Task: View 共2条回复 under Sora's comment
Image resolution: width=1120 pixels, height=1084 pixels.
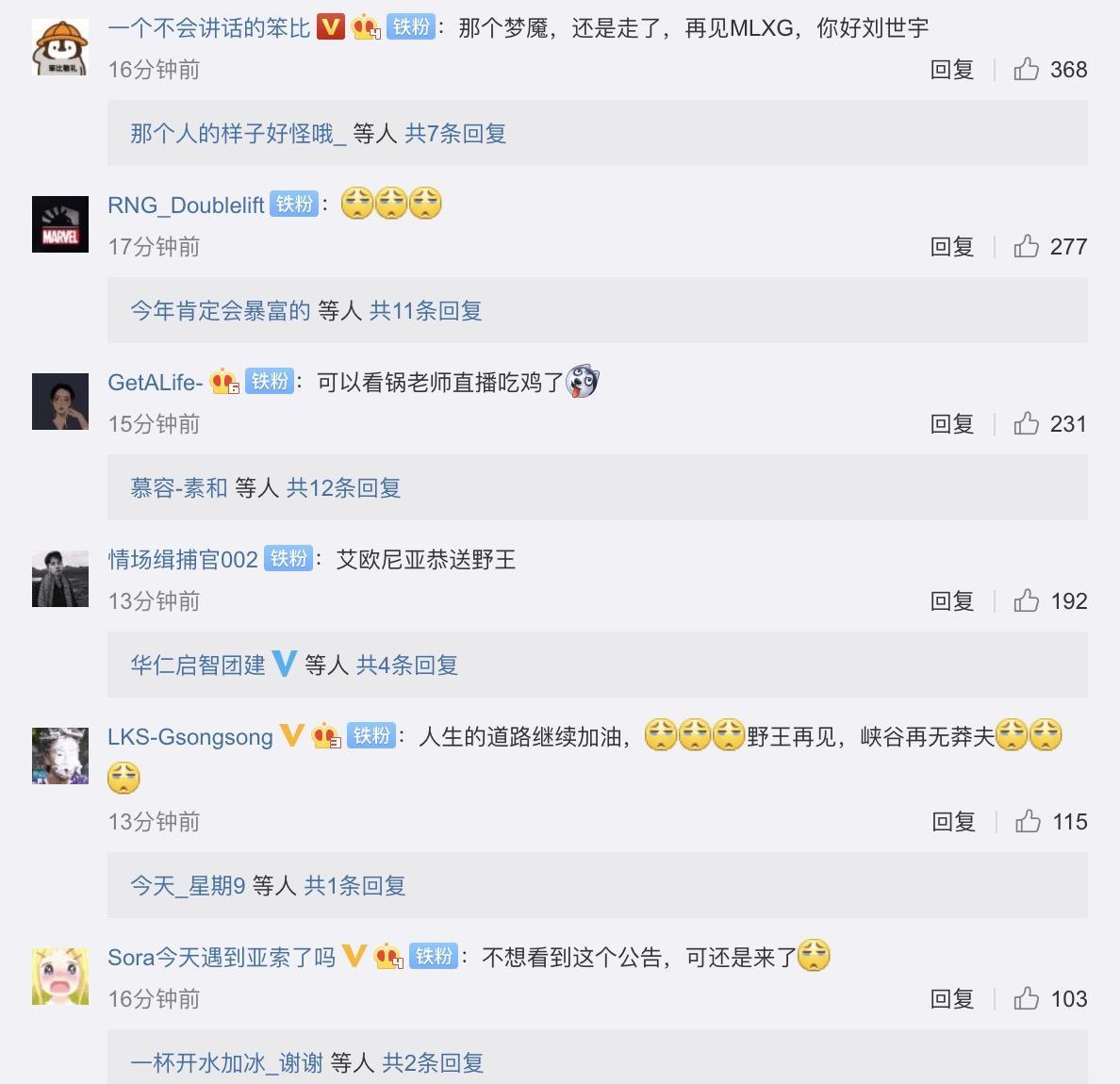Action: pyautogui.click(x=433, y=1063)
